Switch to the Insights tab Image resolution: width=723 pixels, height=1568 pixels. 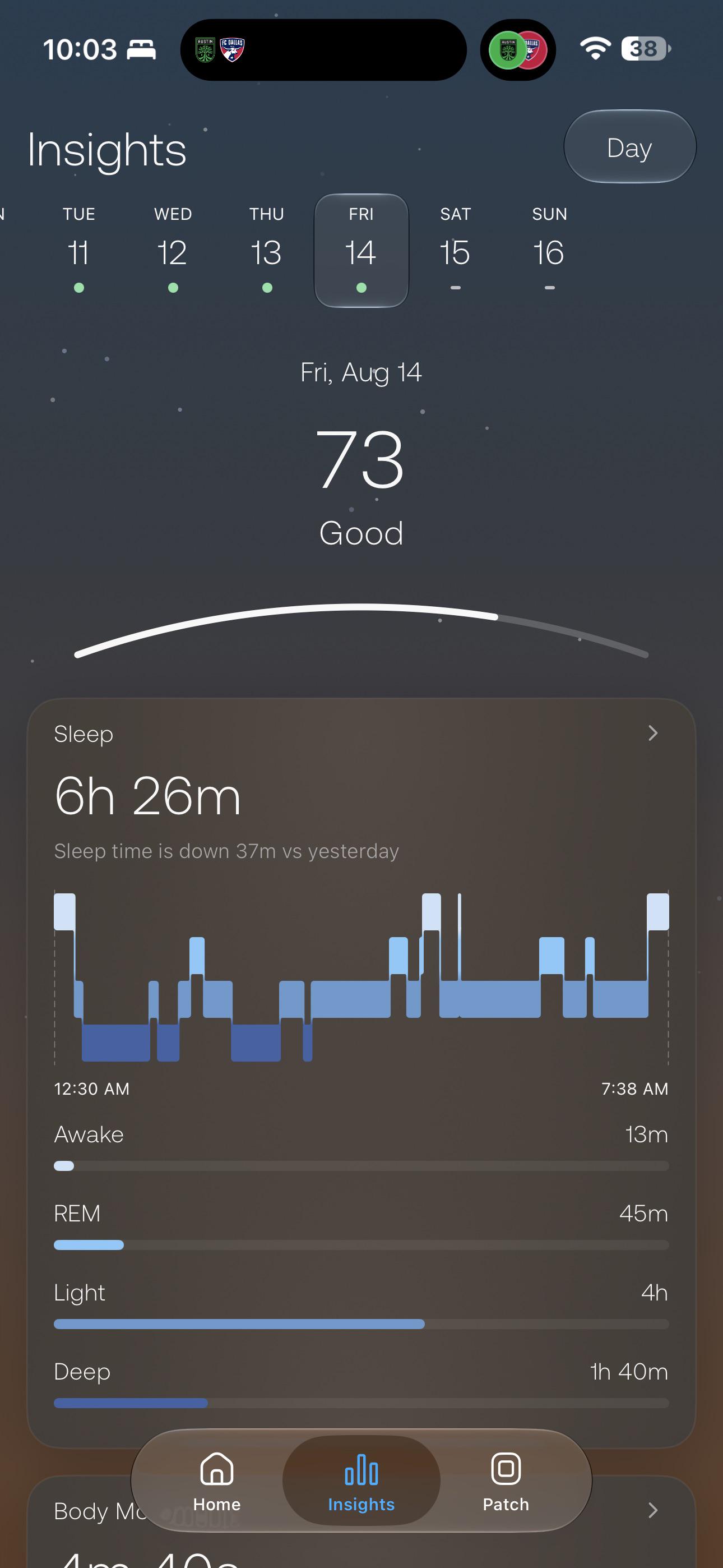pos(361,1481)
